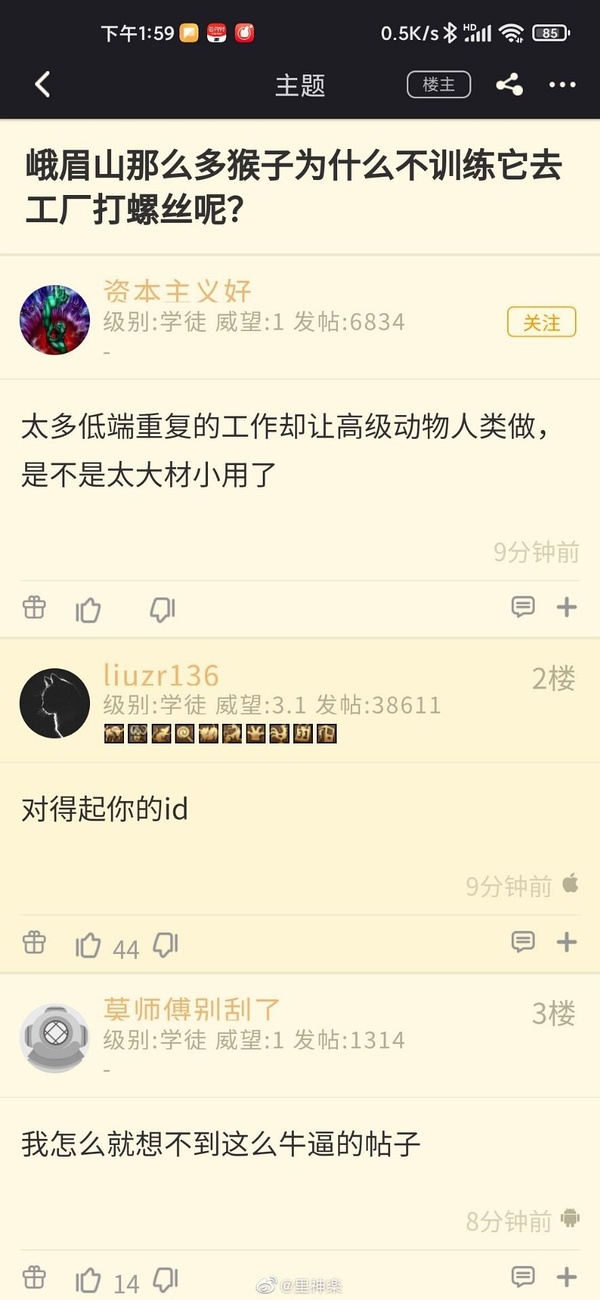Go back using the top-left arrow

[42, 85]
